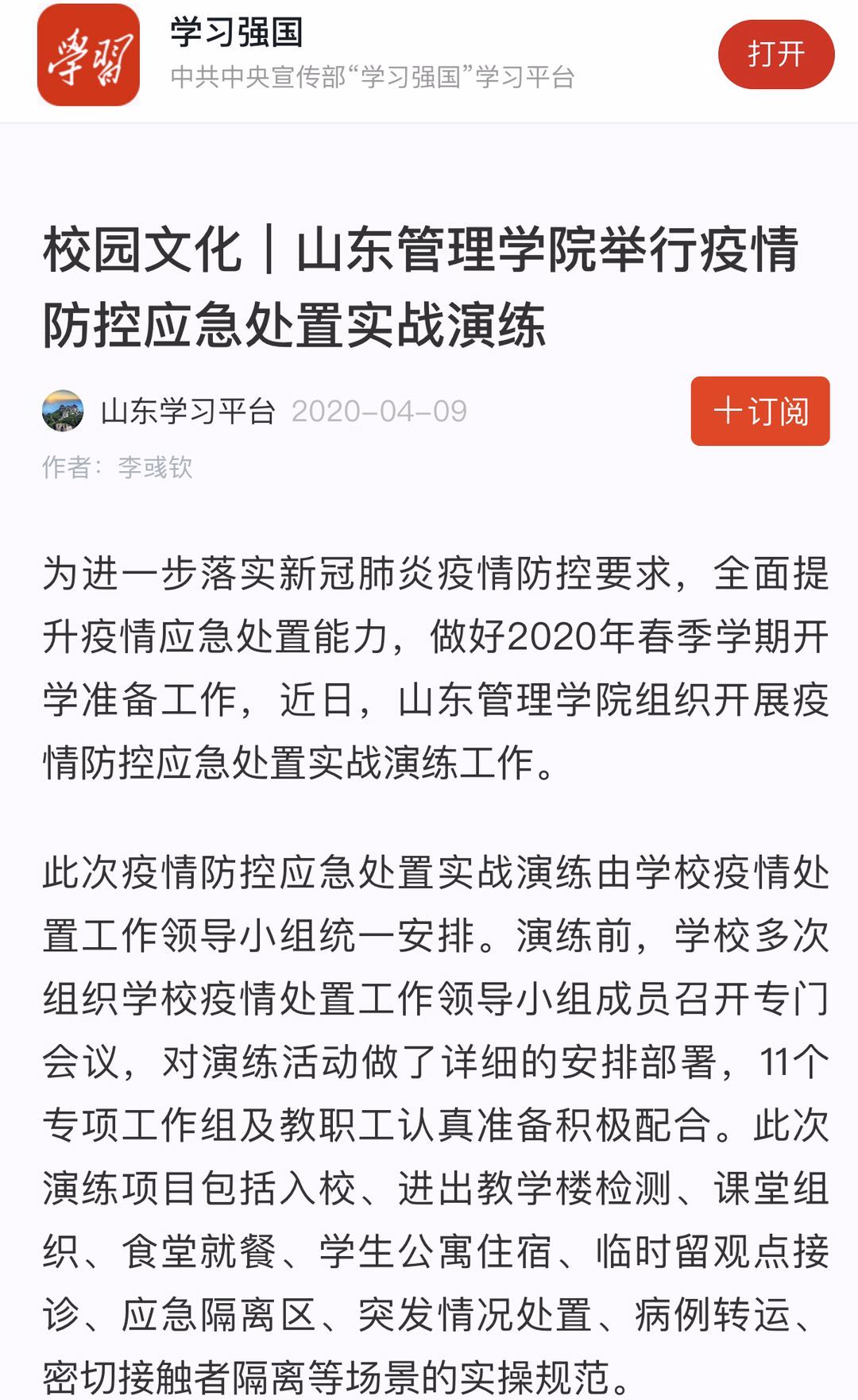Screen dimensions: 858x1400
Task: Open the 学习强国 app banner icon
Action: coord(88,55)
